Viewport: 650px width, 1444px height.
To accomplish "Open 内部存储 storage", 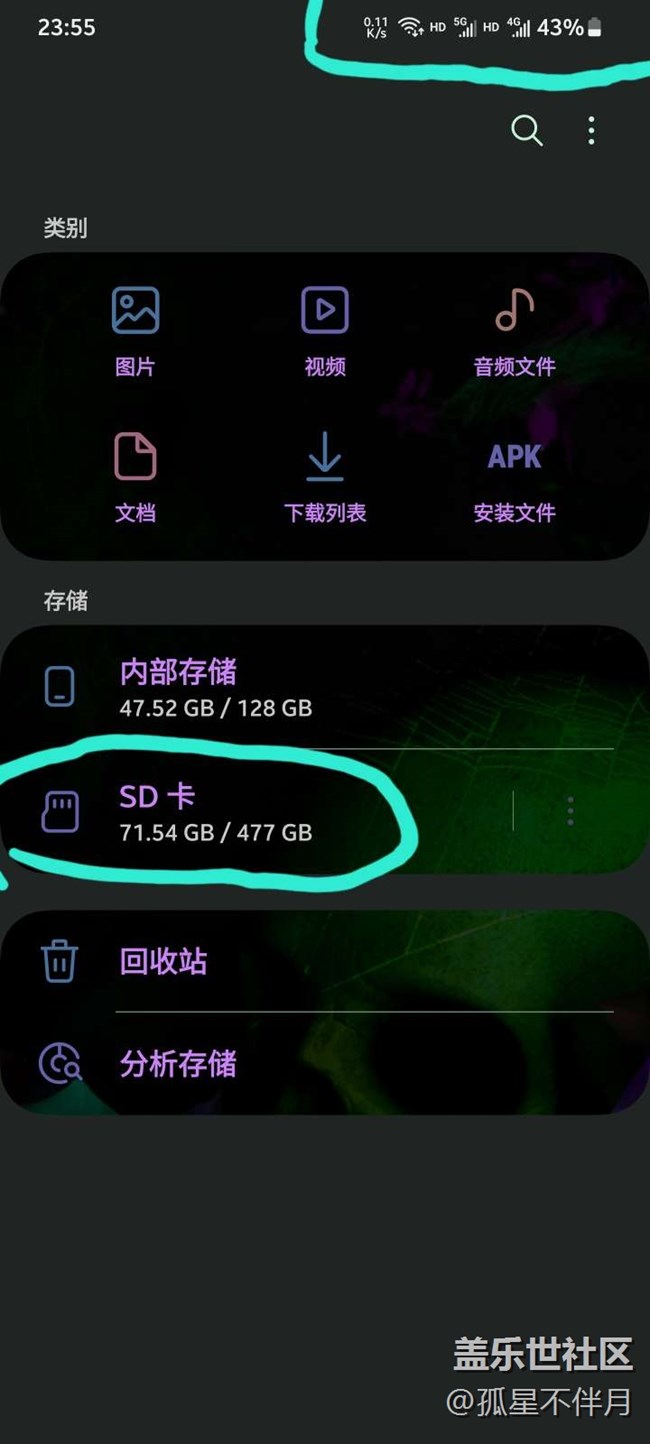I will pyautogui.click(x=300, y=688).
